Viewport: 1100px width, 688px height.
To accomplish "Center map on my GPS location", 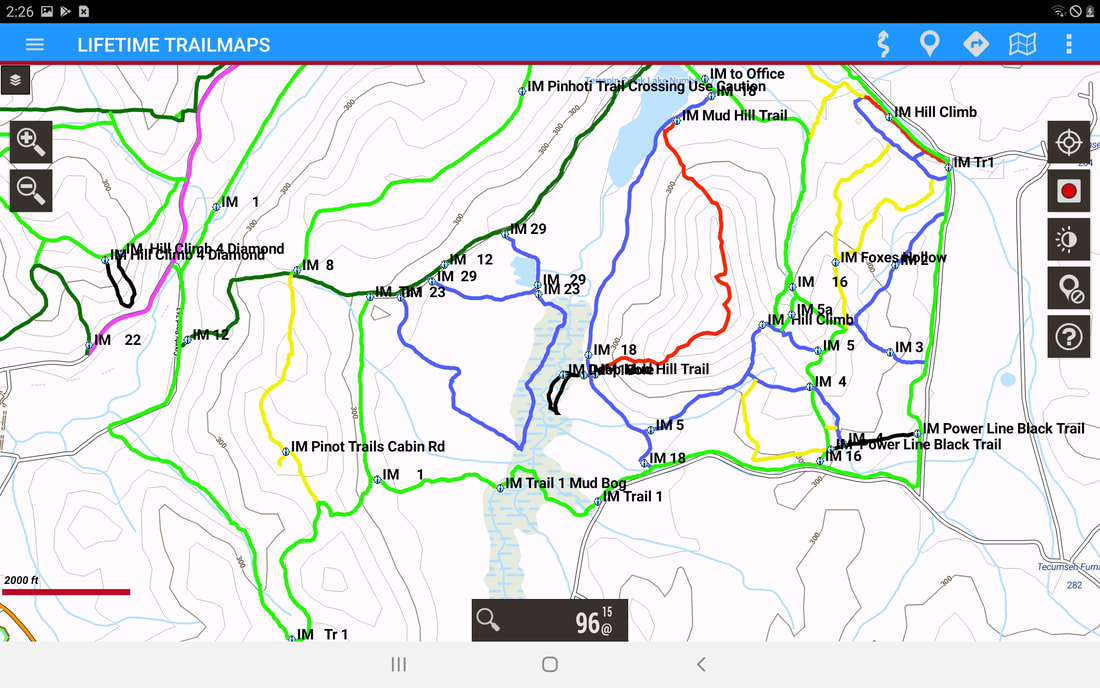I will point(1068,142).
